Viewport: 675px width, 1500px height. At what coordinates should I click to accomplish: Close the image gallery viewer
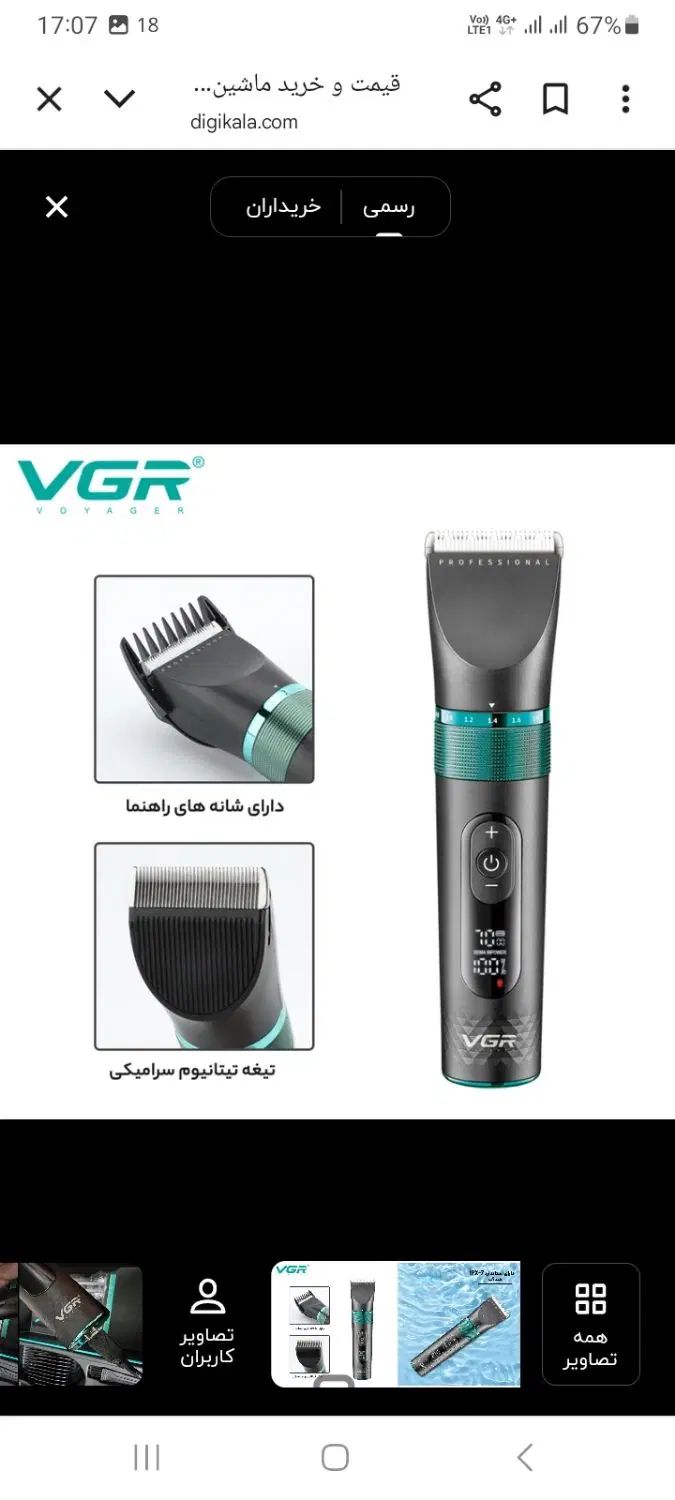click(57, 207)
